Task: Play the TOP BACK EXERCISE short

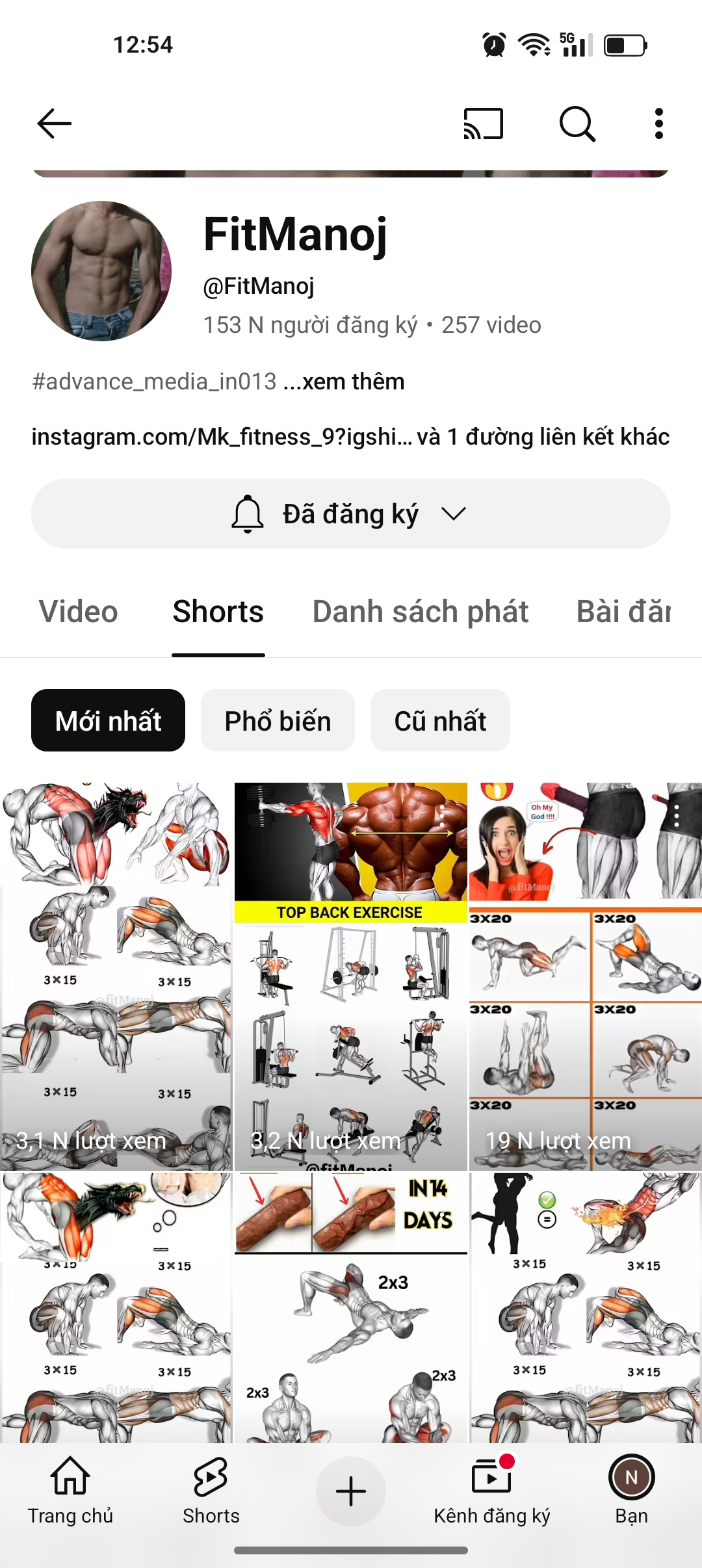Action: [351, 975]
